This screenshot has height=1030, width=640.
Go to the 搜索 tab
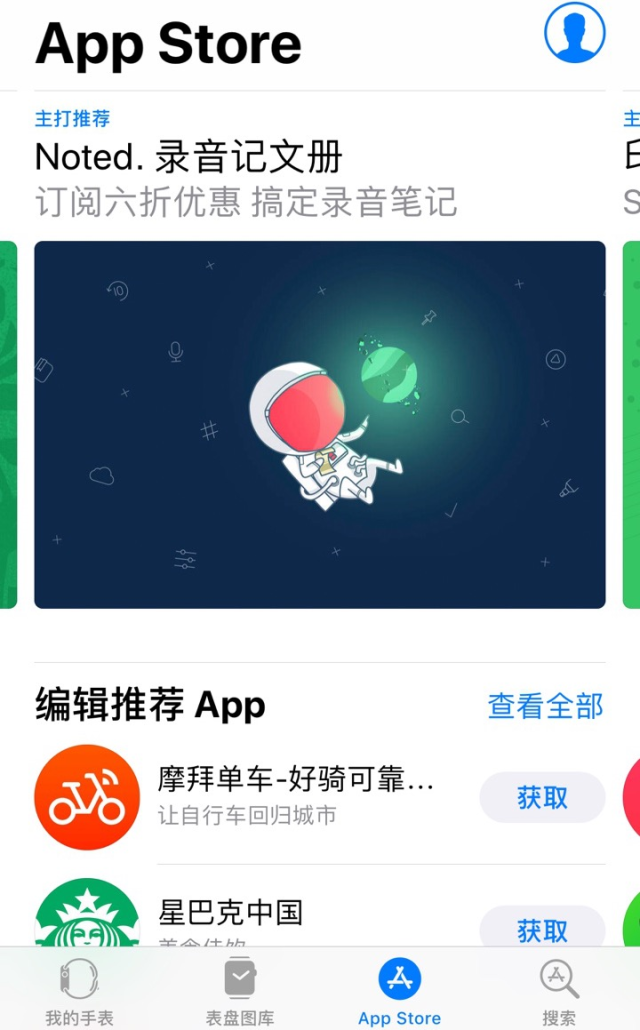tap(559, 990)
